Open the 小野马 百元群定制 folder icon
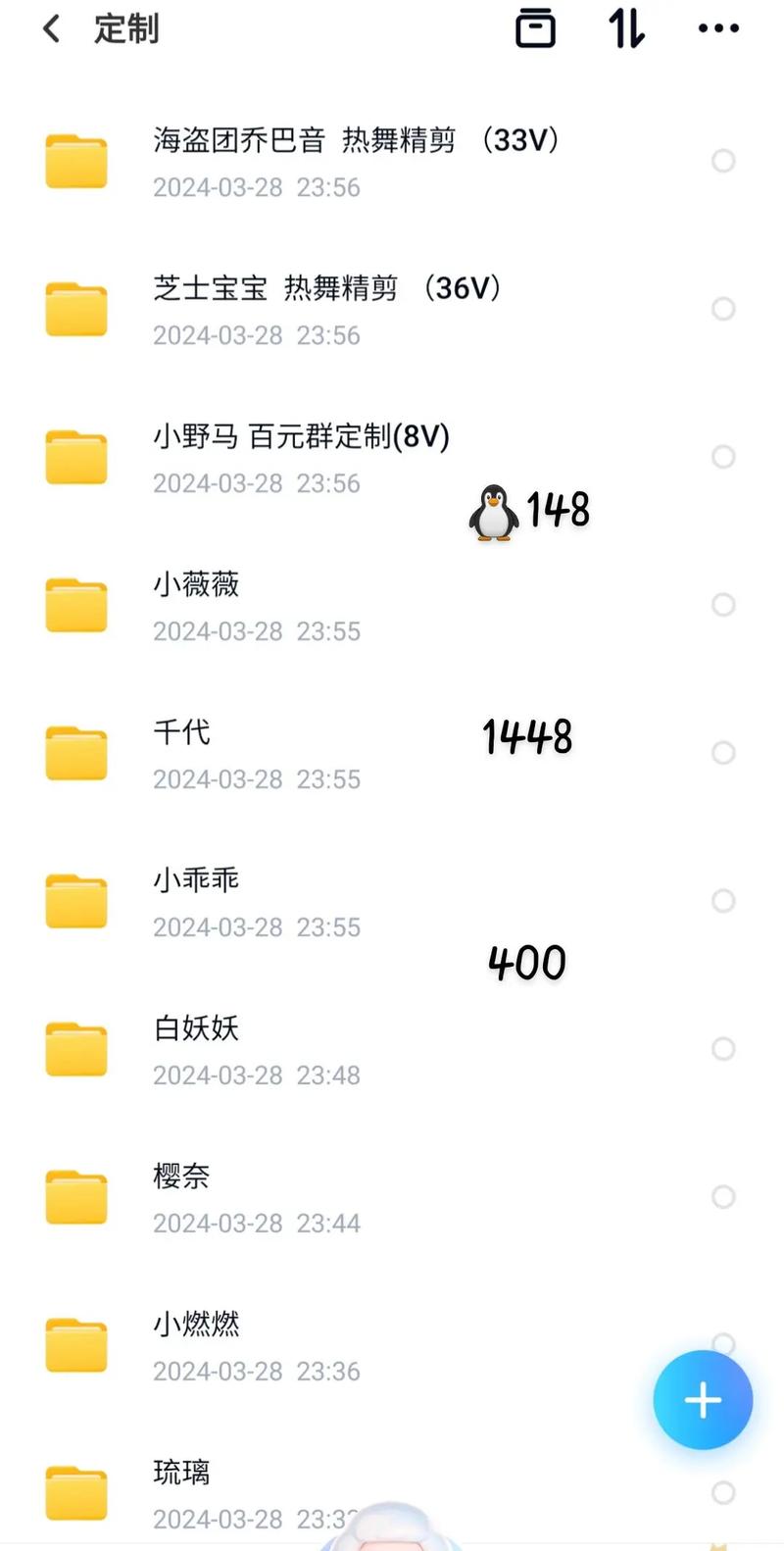 (76, 457)
